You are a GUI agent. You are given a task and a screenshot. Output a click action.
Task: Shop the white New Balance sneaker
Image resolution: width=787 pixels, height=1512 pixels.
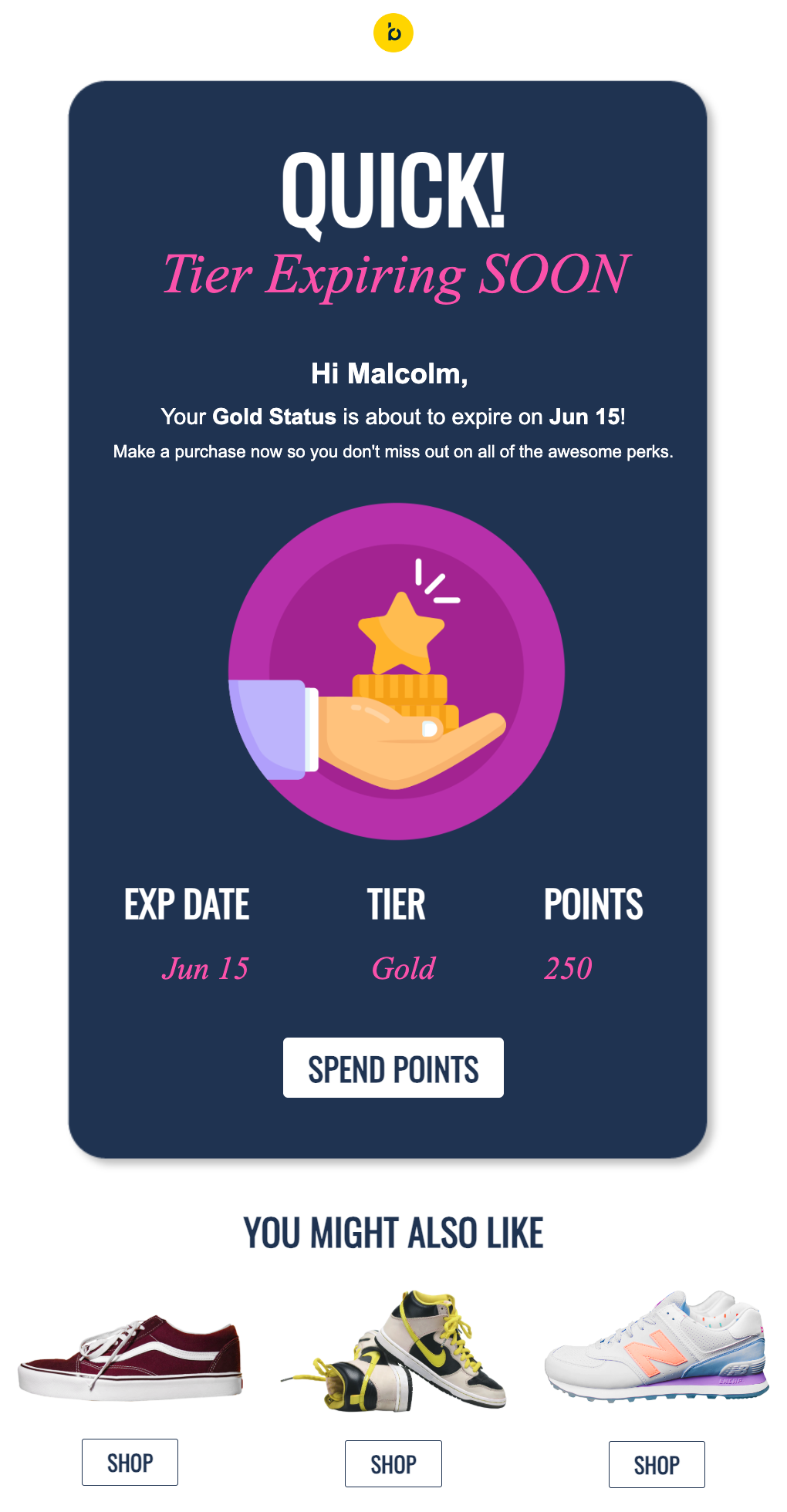coord(656,1464)
